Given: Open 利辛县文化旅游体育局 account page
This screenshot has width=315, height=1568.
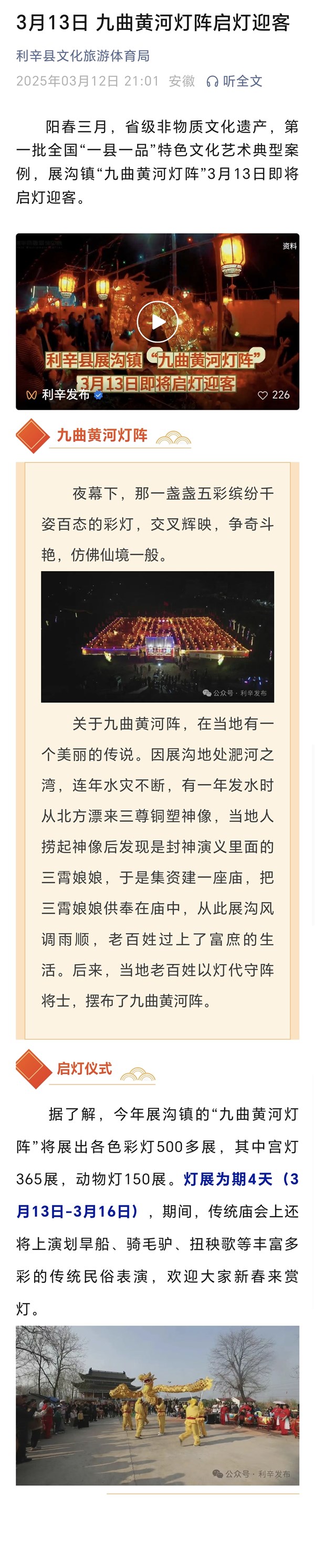Looking at the screenshot, I should pos(83,56).
